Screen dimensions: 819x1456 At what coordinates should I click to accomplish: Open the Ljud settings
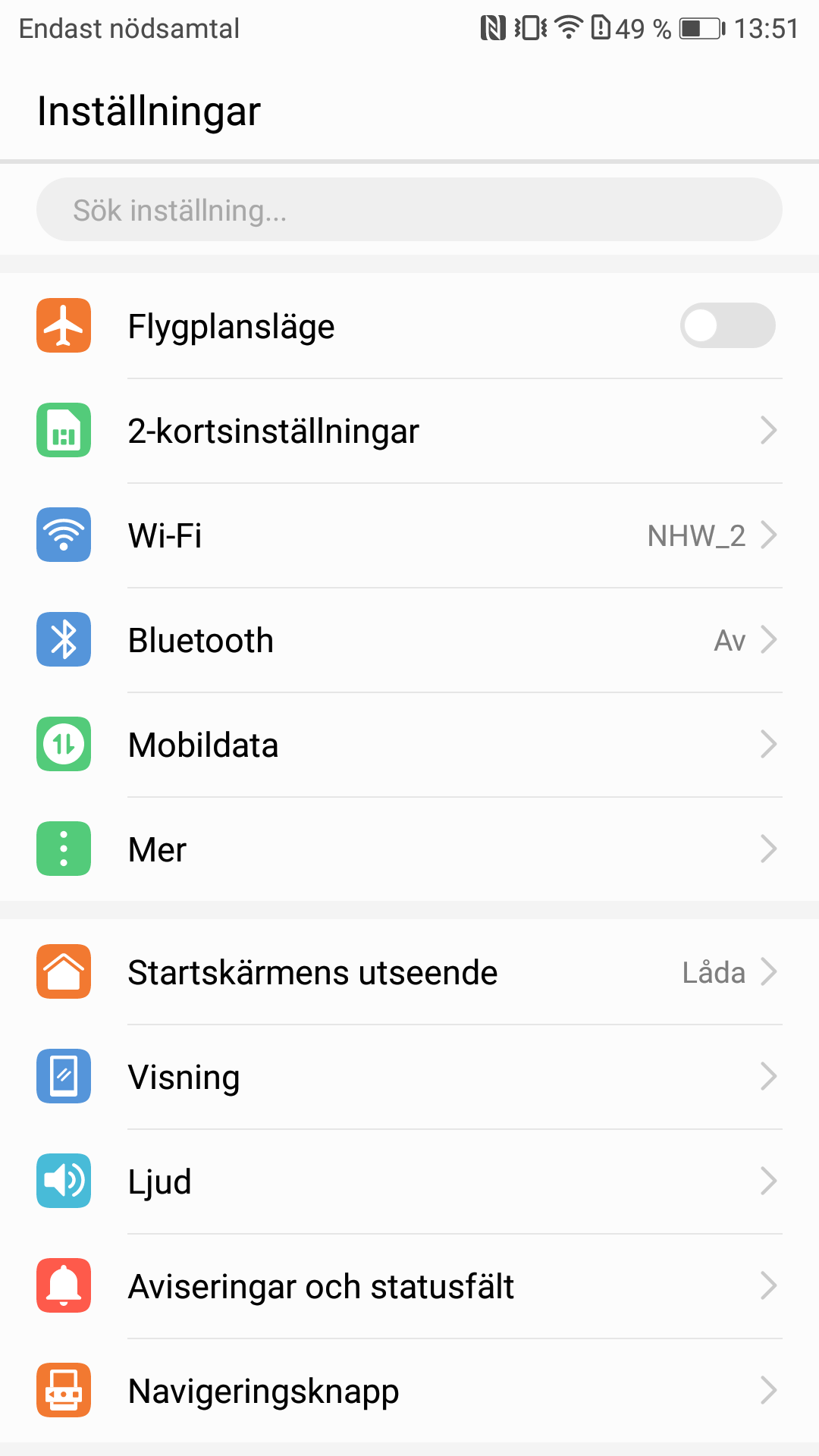409,1181
